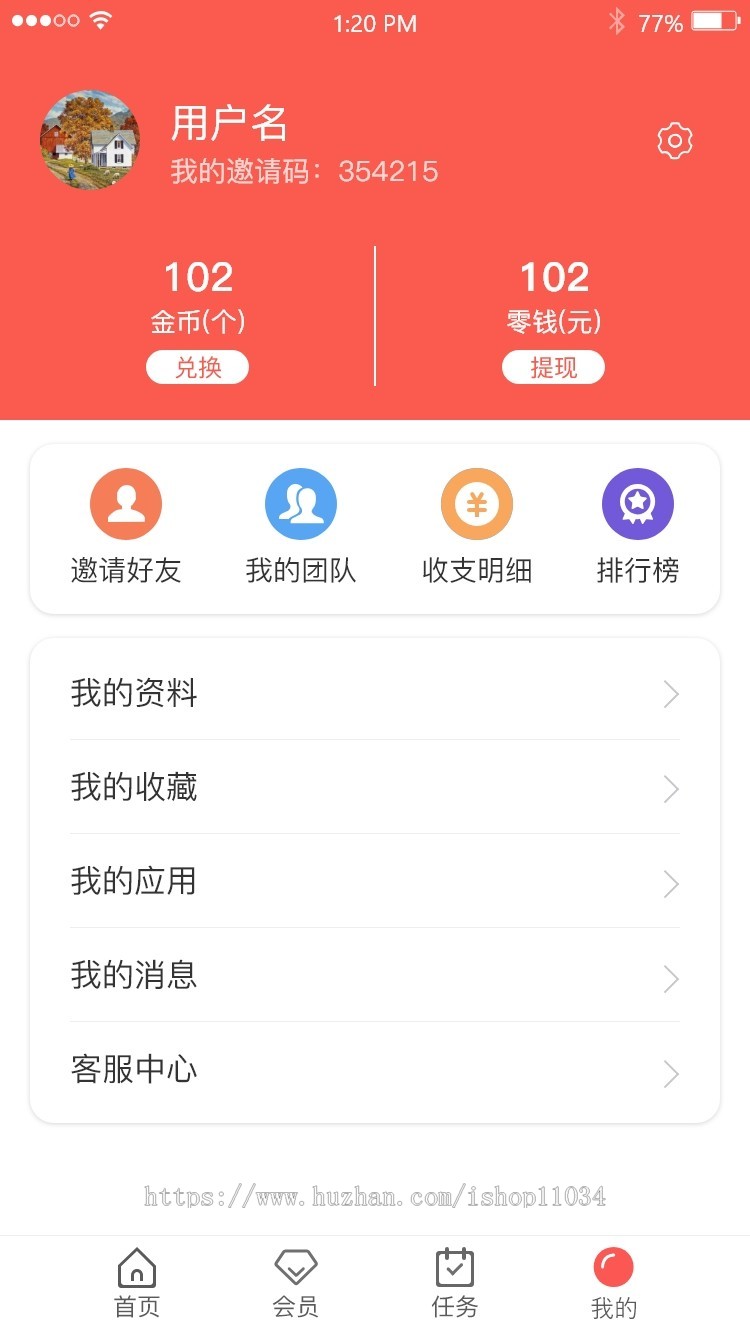Tap the 我的 profile icon
Image resolution: width=750 pixels, height=1334 pixels.
(x=612, y=1267)
